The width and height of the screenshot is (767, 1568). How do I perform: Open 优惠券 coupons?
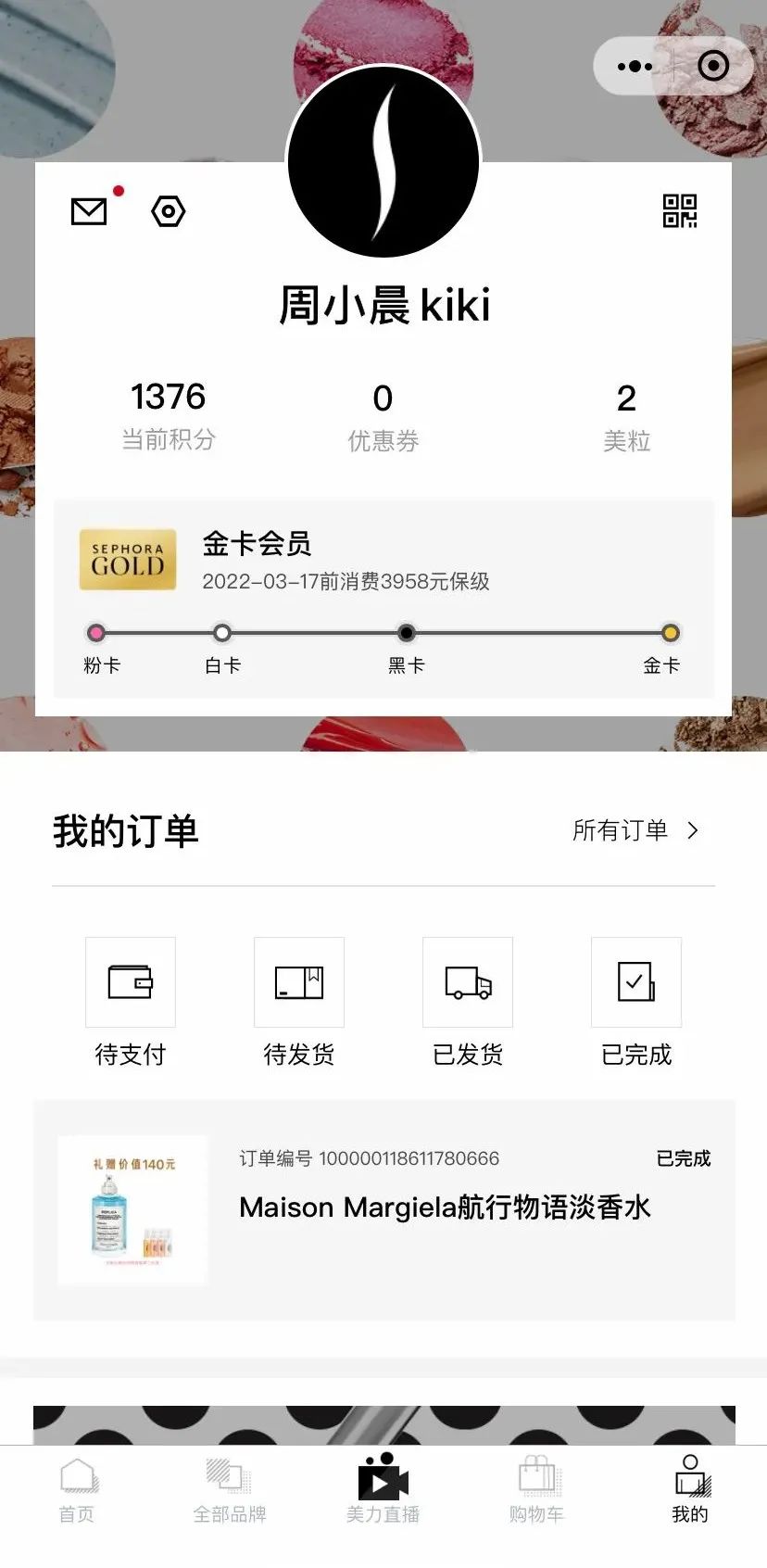[x=383, y=416]
